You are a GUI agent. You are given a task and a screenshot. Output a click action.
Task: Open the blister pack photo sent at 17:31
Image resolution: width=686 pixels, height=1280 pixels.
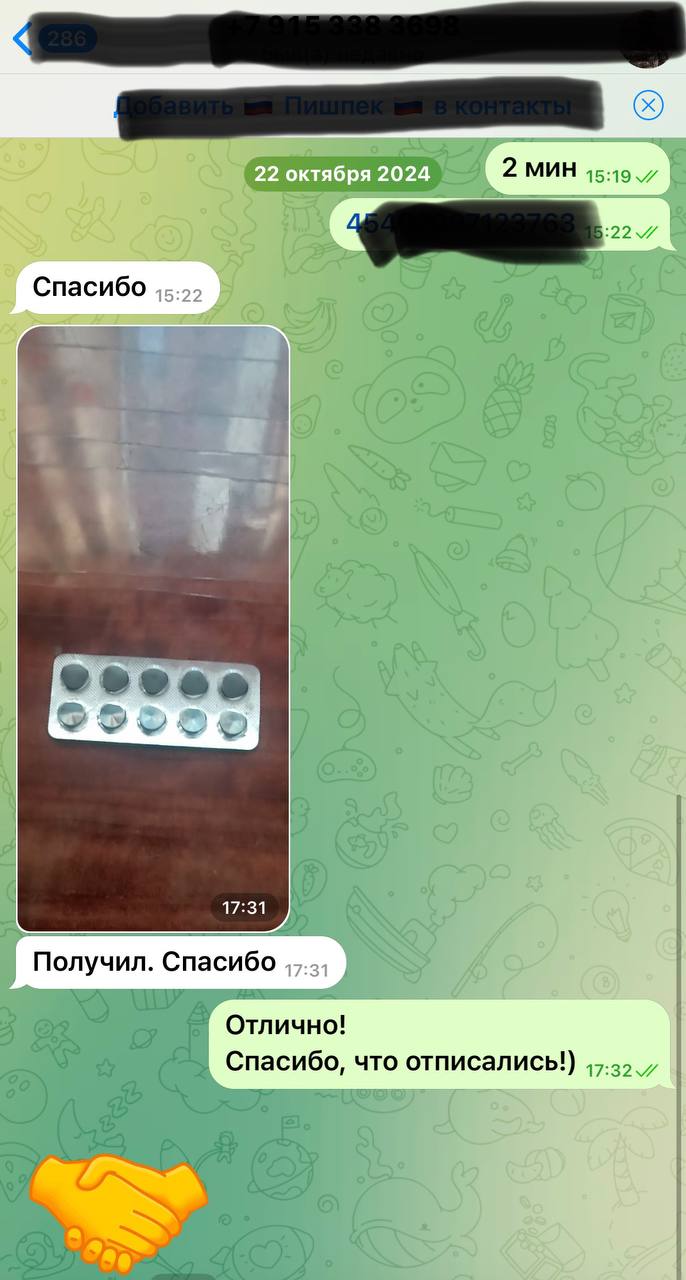pos(153,628)
